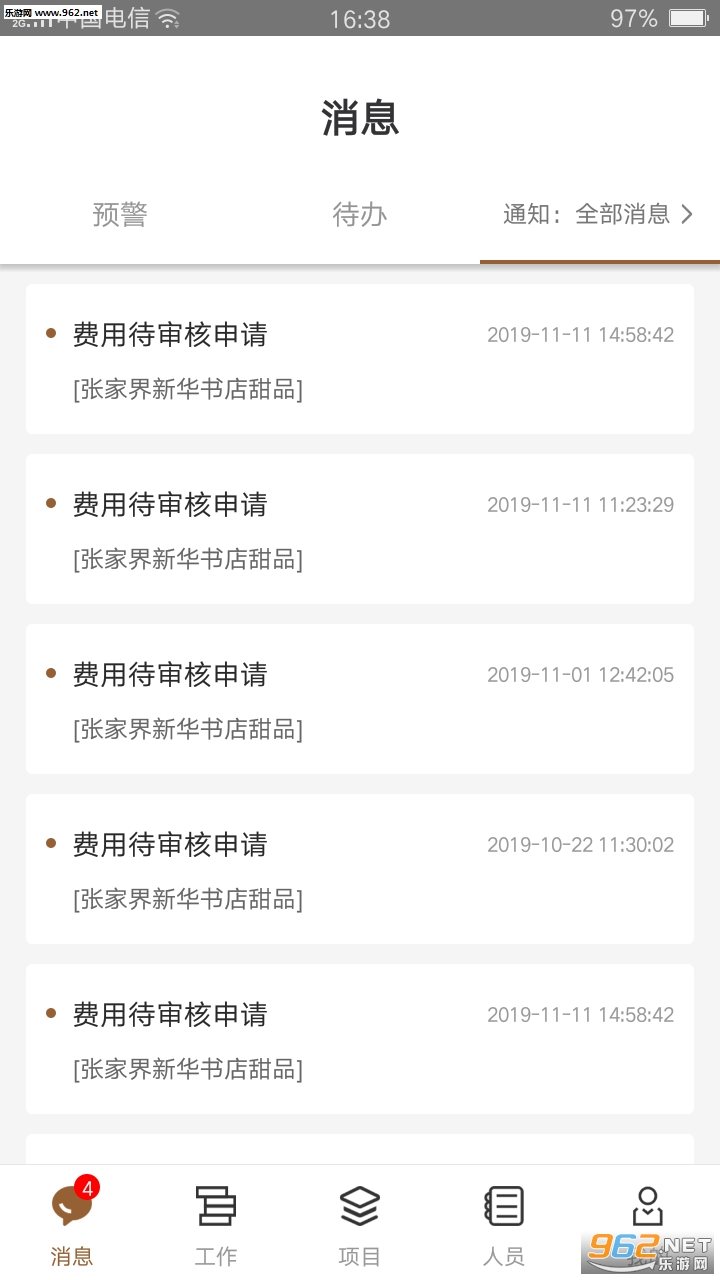Switch to the 预警 tab
The image size is (720, 1280).
[120, 215]
